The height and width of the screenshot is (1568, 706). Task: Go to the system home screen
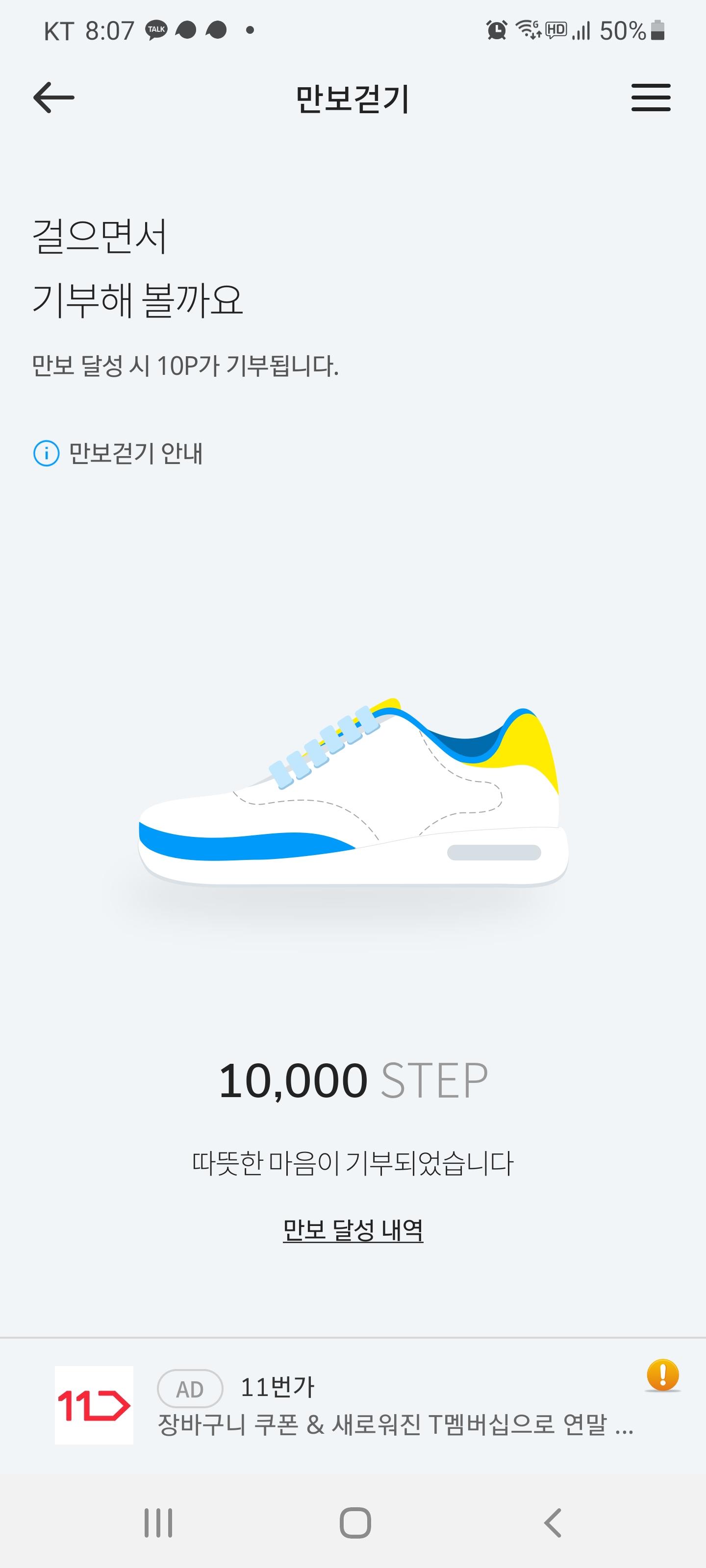click(355, 1522)
